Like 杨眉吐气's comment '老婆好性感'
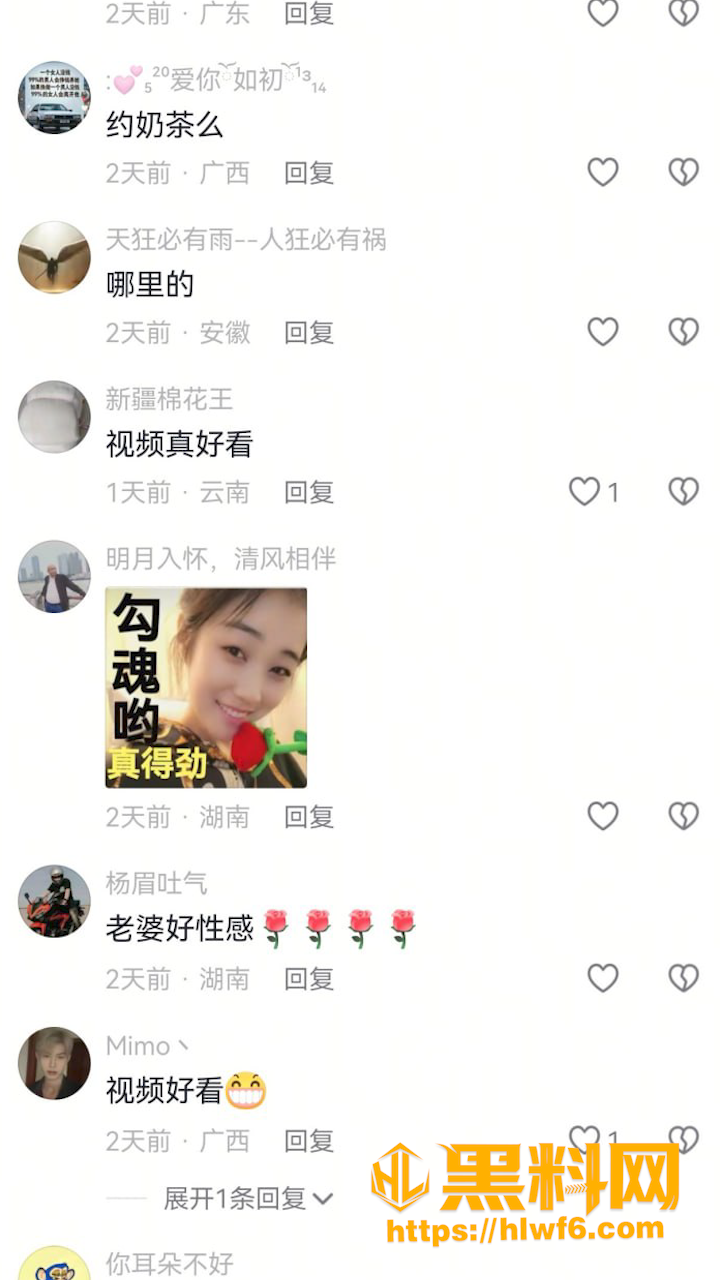The height and width of the screenshot is (1280, 720). pyautogui.click(x=602, y=978)
